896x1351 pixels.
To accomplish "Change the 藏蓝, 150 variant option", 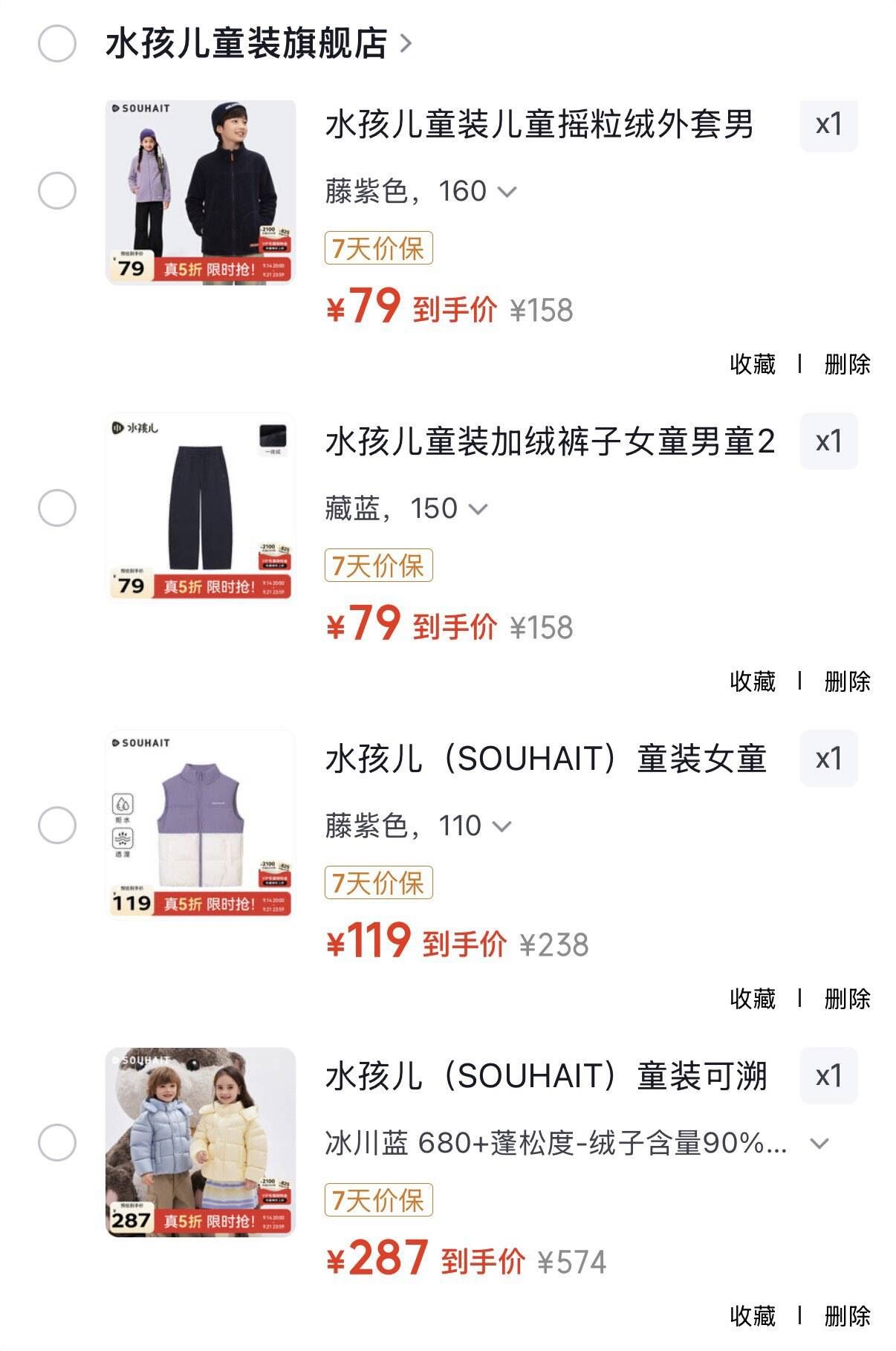I will [406, 508].
